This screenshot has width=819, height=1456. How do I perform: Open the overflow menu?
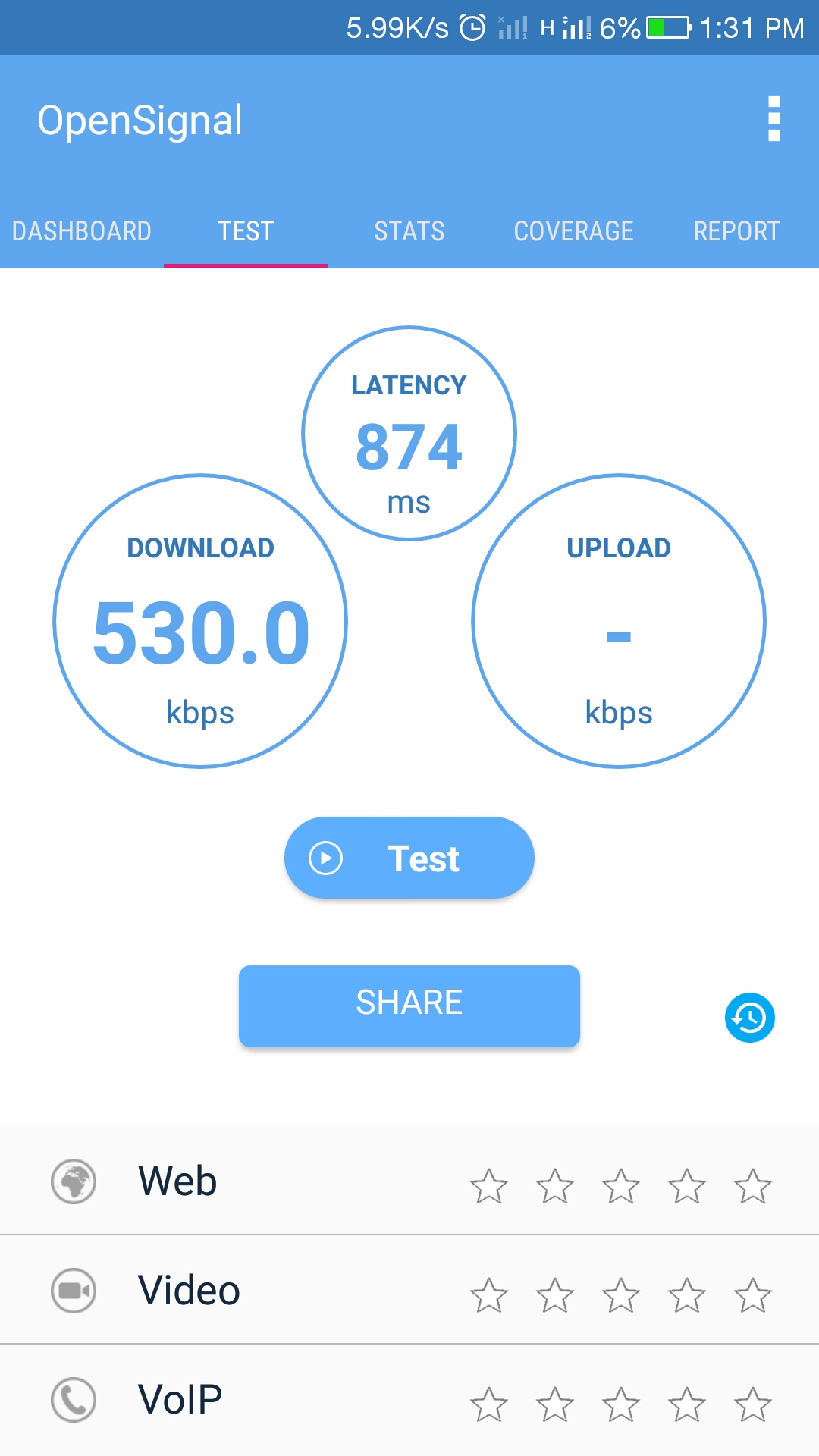pos(773,118)
